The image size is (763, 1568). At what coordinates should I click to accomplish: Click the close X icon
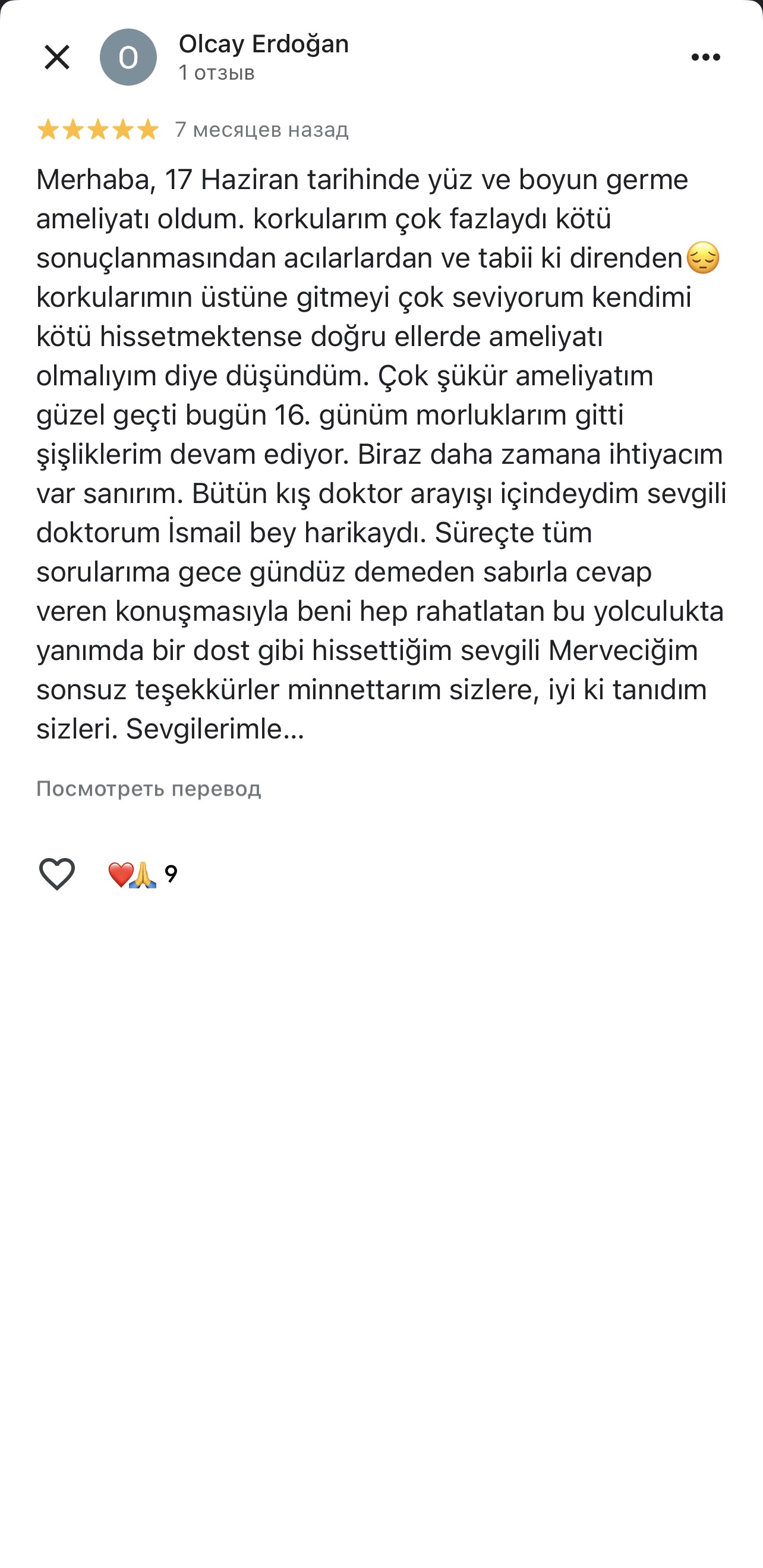(x=56, y=56)
